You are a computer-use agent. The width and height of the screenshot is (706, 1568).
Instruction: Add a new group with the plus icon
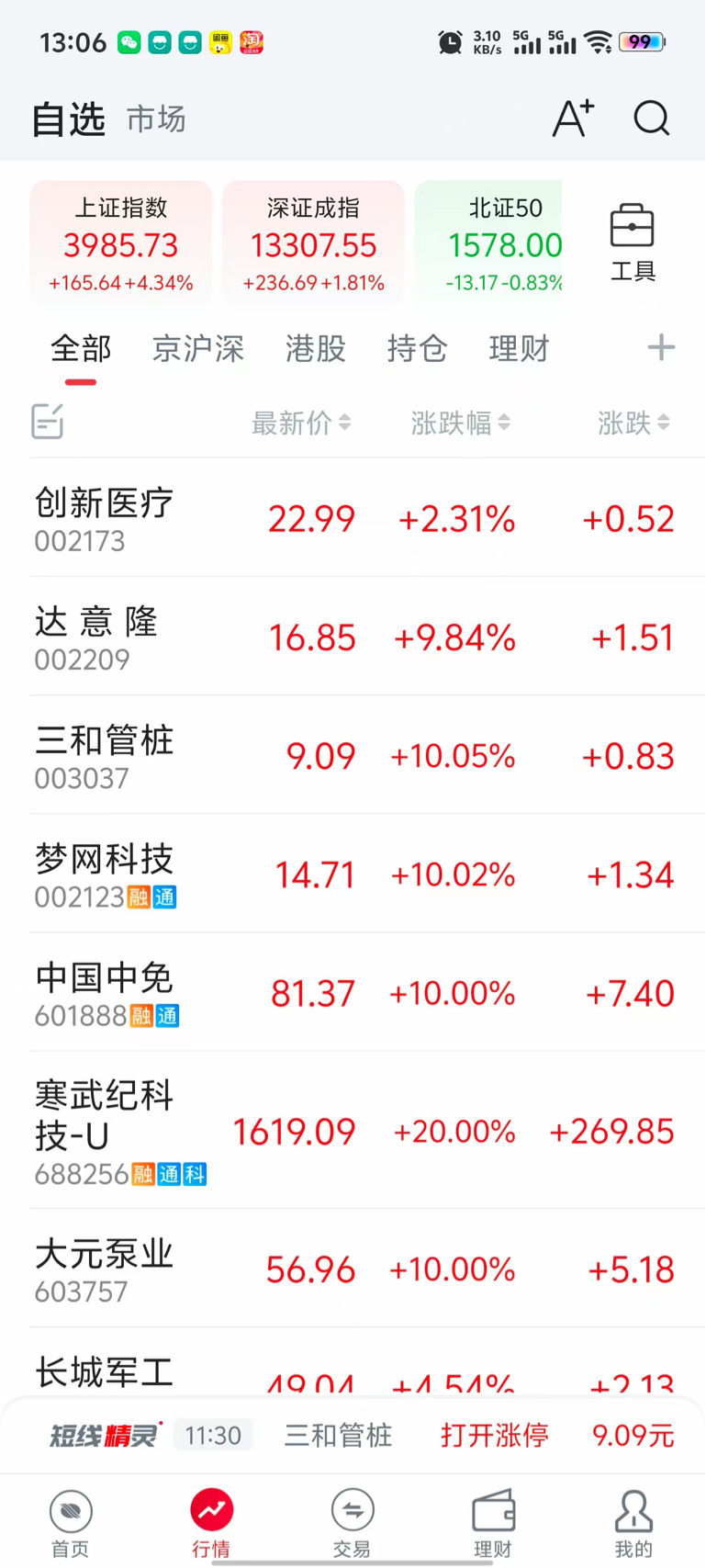pos(661,348)
